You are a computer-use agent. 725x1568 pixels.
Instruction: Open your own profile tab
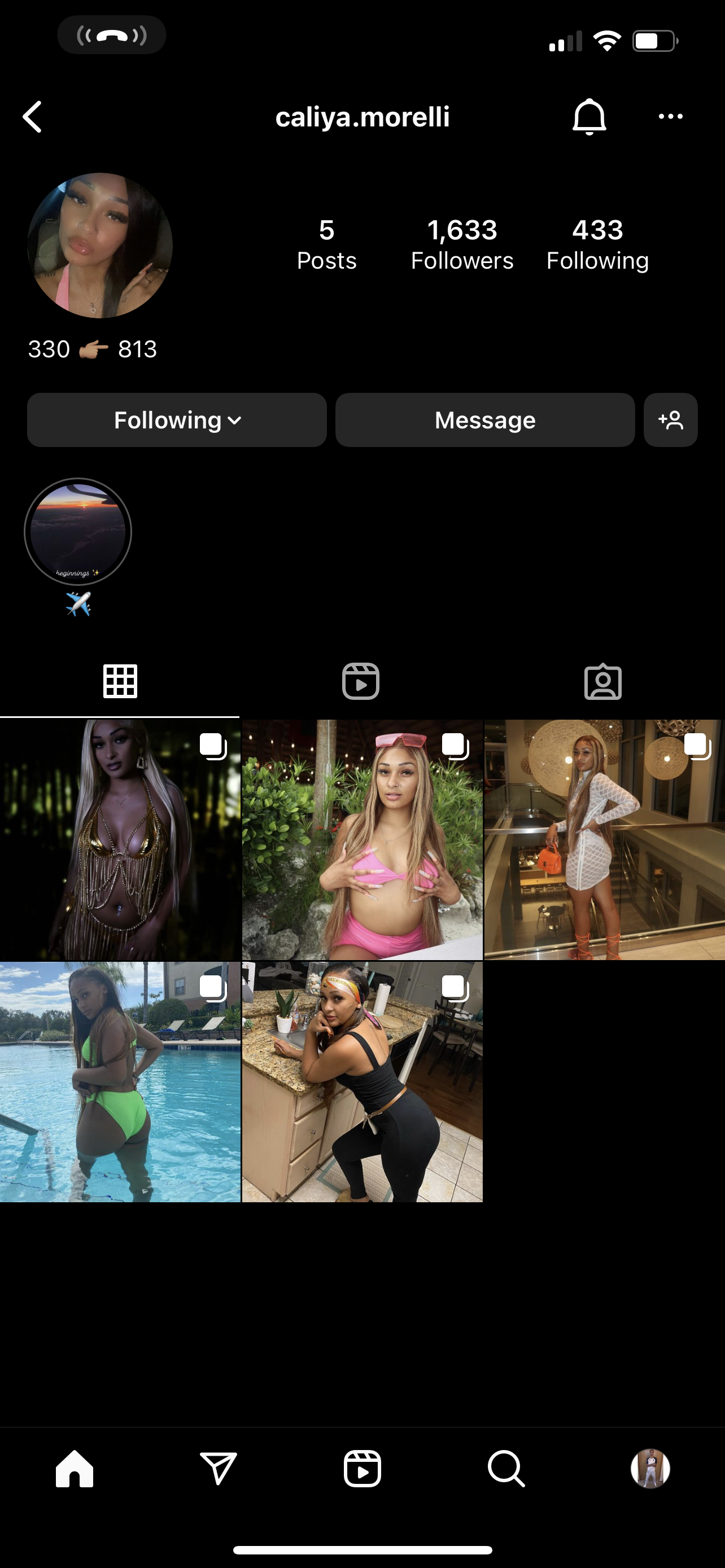[x=650, y=1469]
